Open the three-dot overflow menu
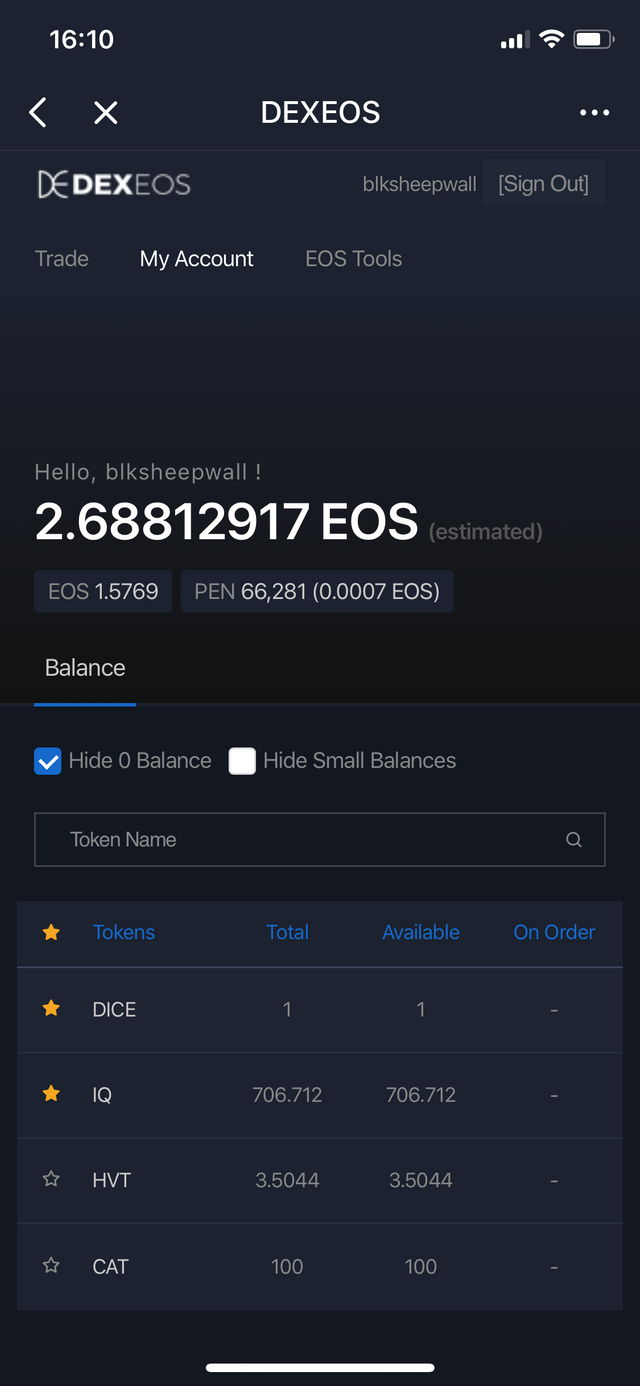Image resolution: width=640 pixels, height=1386 pixels. [x=594, y=112]
